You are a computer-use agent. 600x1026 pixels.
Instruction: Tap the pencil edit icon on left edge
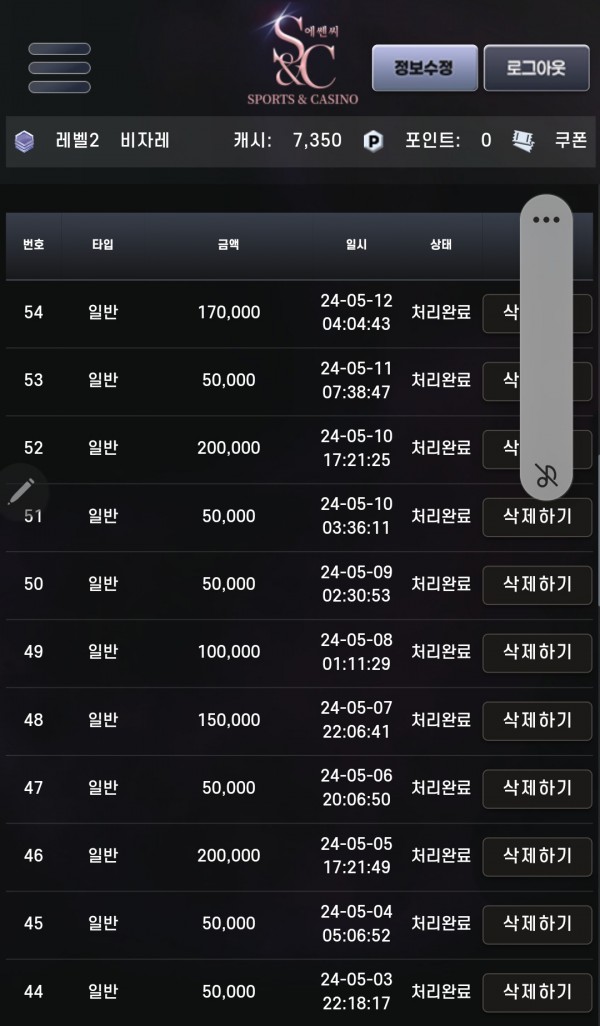point(21,491)
